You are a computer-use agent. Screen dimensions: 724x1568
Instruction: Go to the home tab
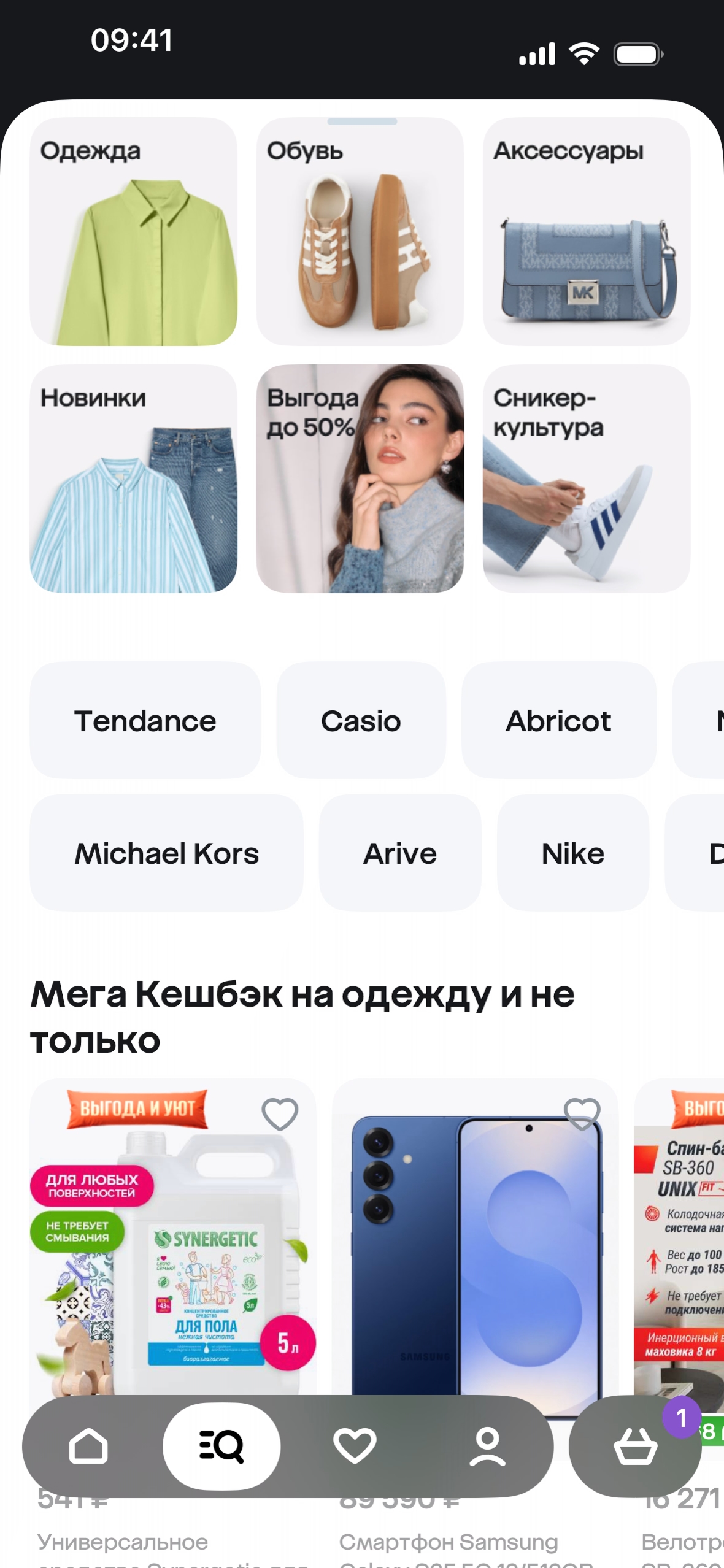click(x=88, y=1447)
